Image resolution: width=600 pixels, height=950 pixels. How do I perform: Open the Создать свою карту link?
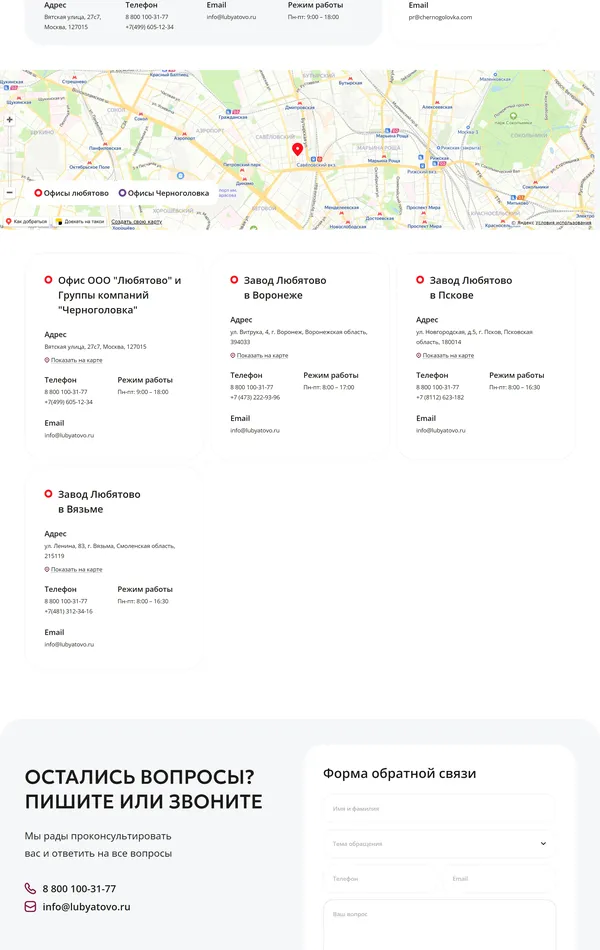tap(136, 222)
